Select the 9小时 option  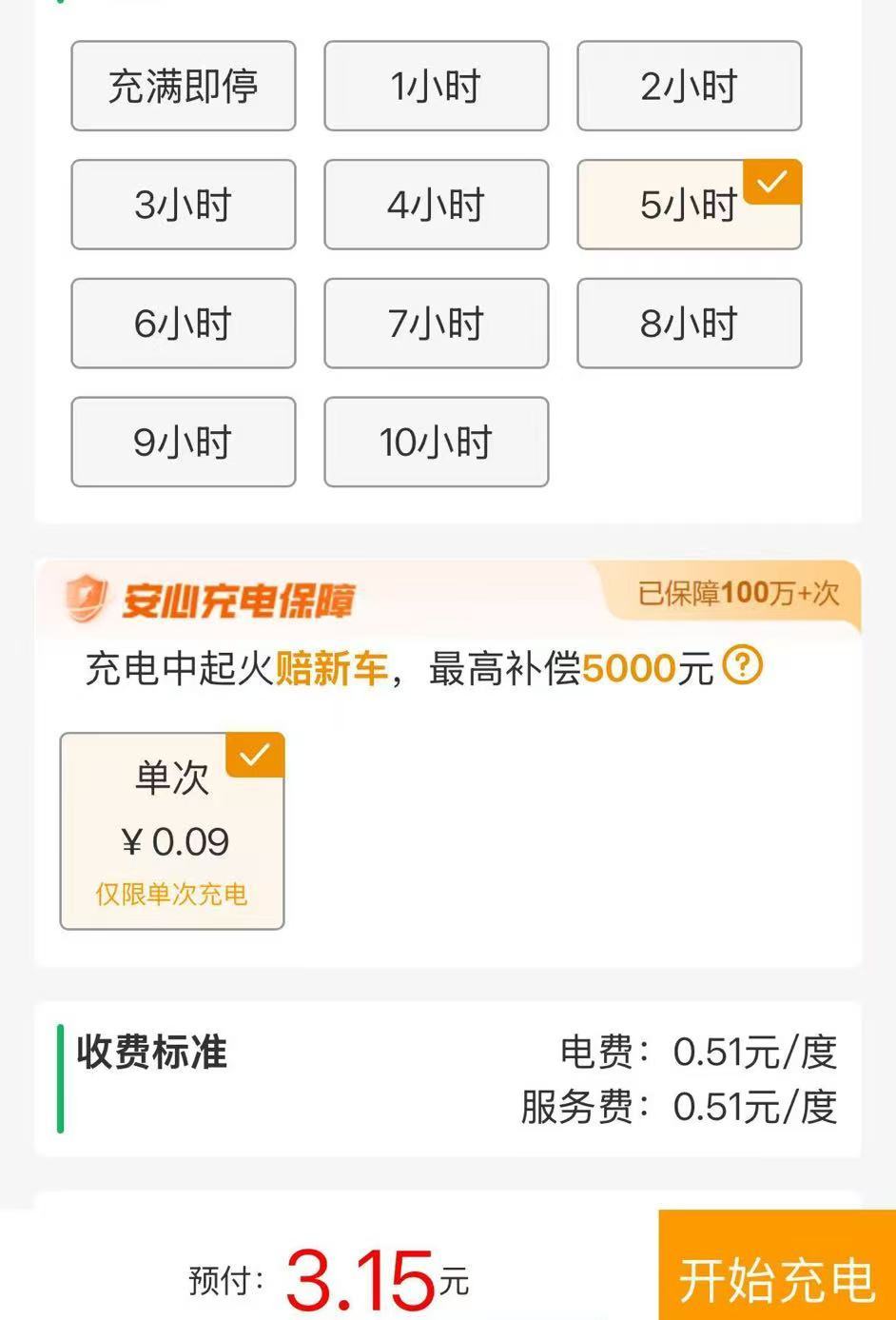tap(183, 442)
